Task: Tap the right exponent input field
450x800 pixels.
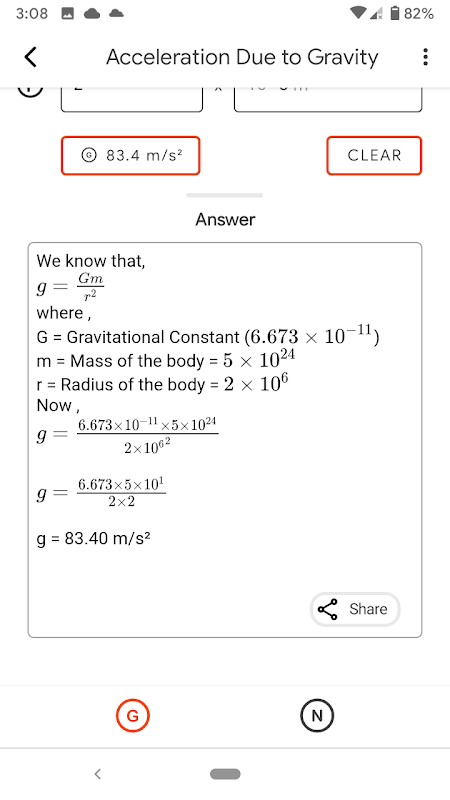Action: click(328, 99)
